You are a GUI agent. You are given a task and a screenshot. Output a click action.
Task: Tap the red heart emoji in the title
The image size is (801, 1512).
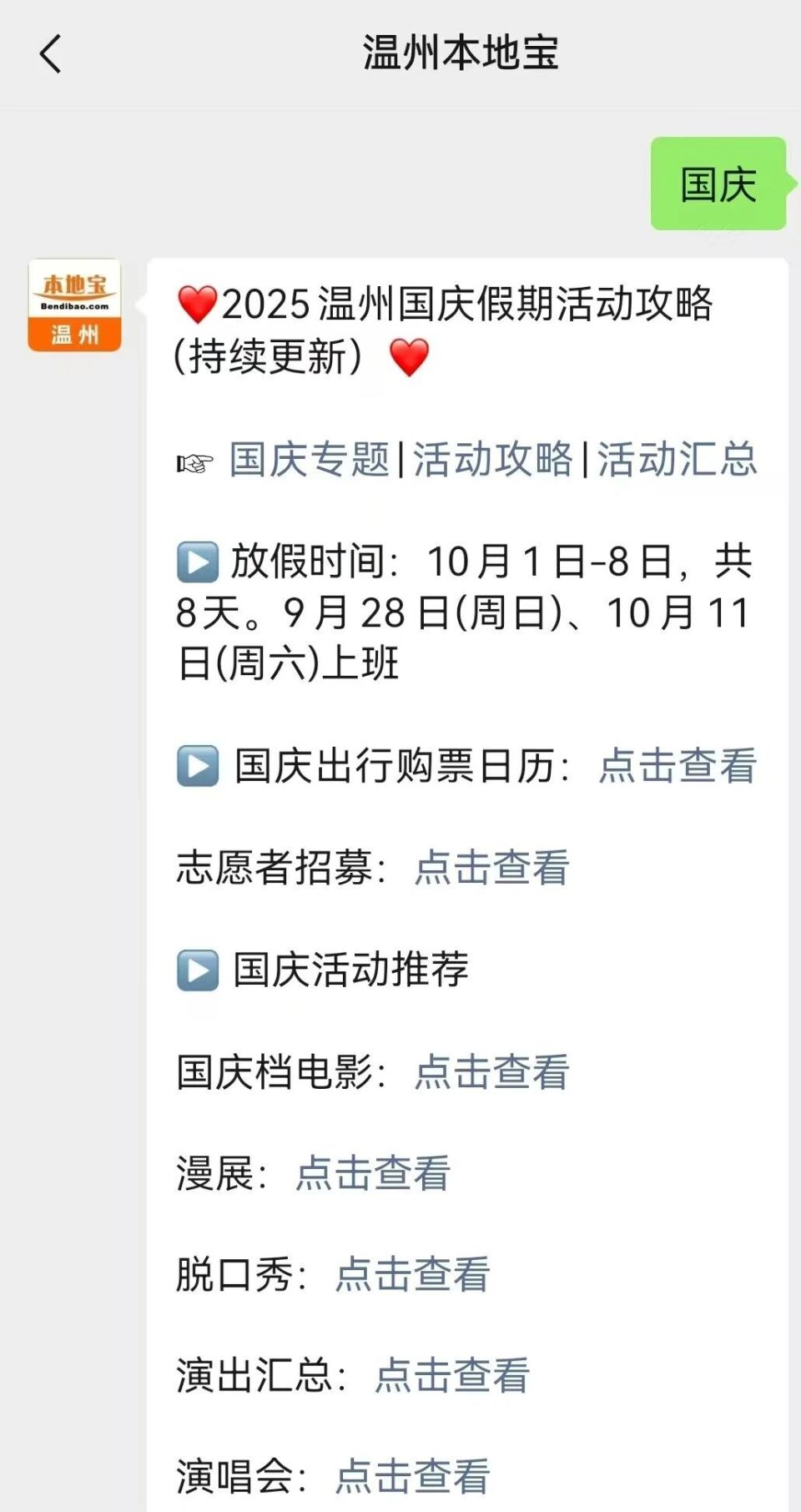pos(196,305)
